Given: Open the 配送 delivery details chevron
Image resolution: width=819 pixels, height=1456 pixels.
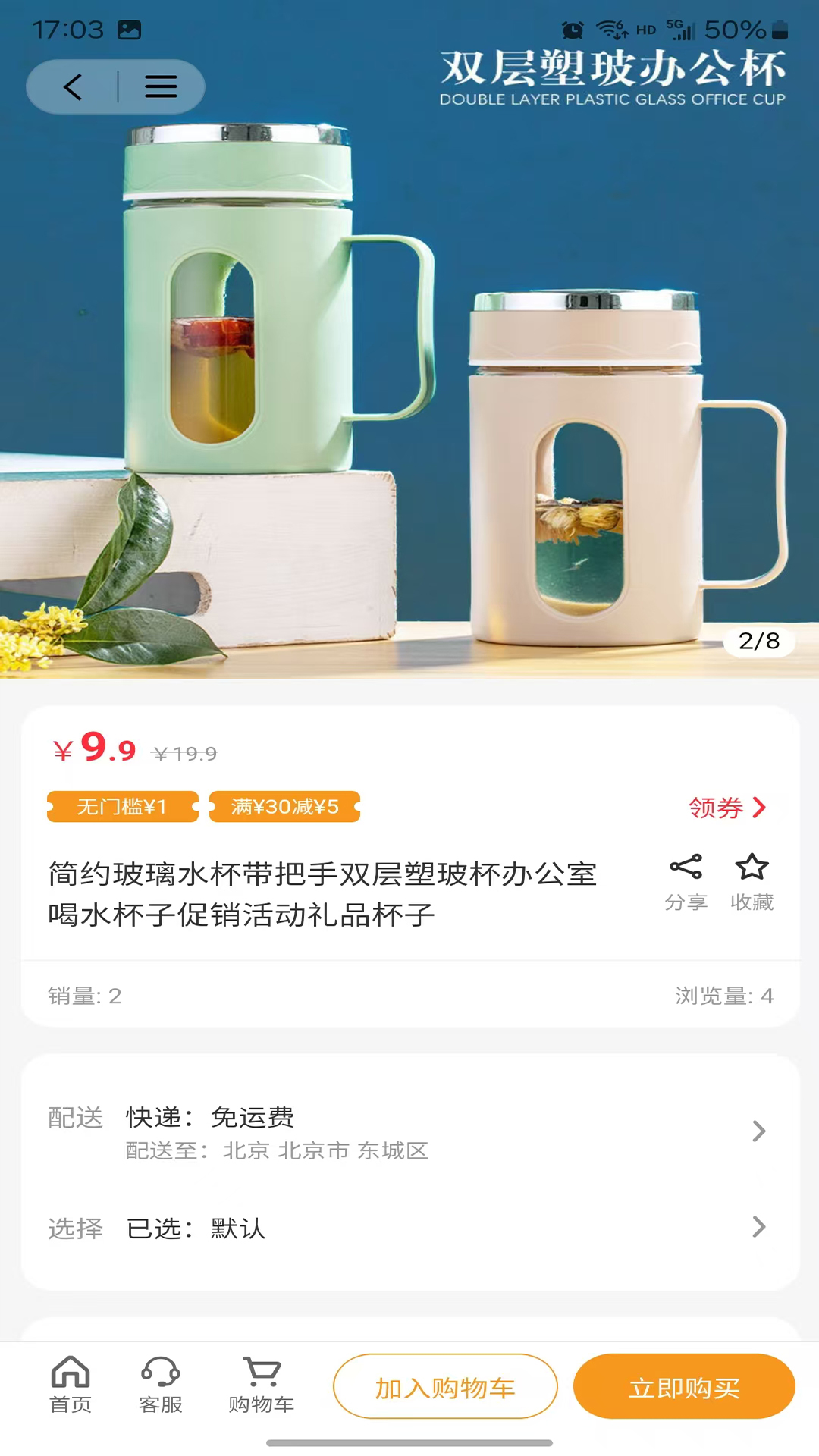Looking at the screenshot, I should 758,1131.
